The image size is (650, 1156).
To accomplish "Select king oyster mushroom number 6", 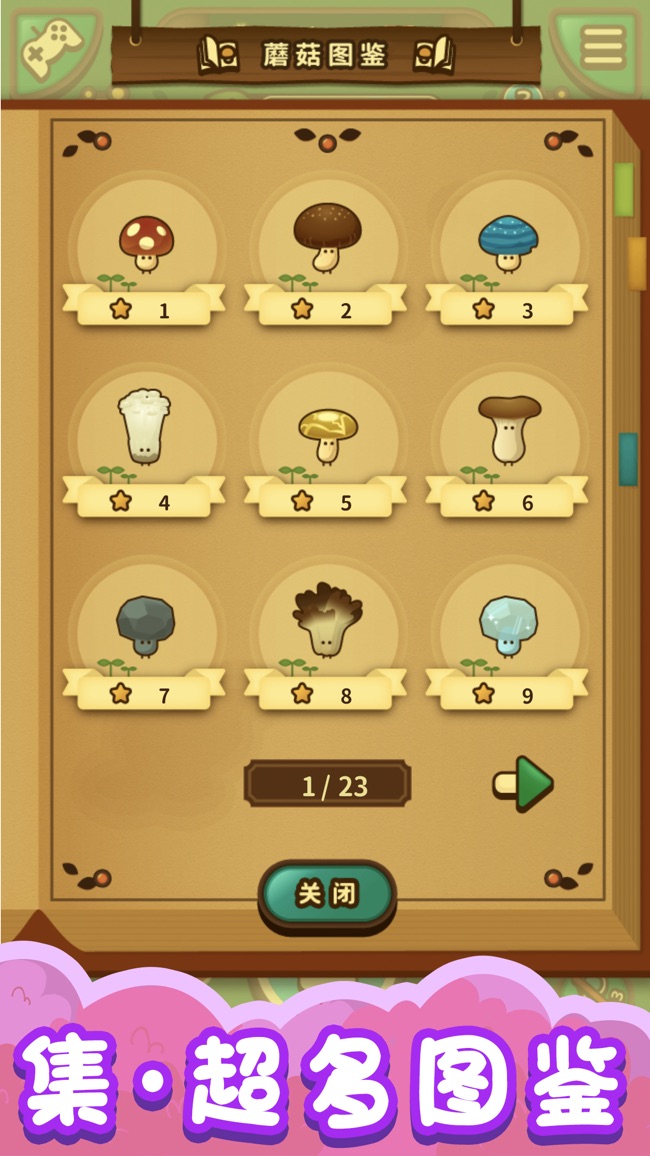I will point(508,430).
